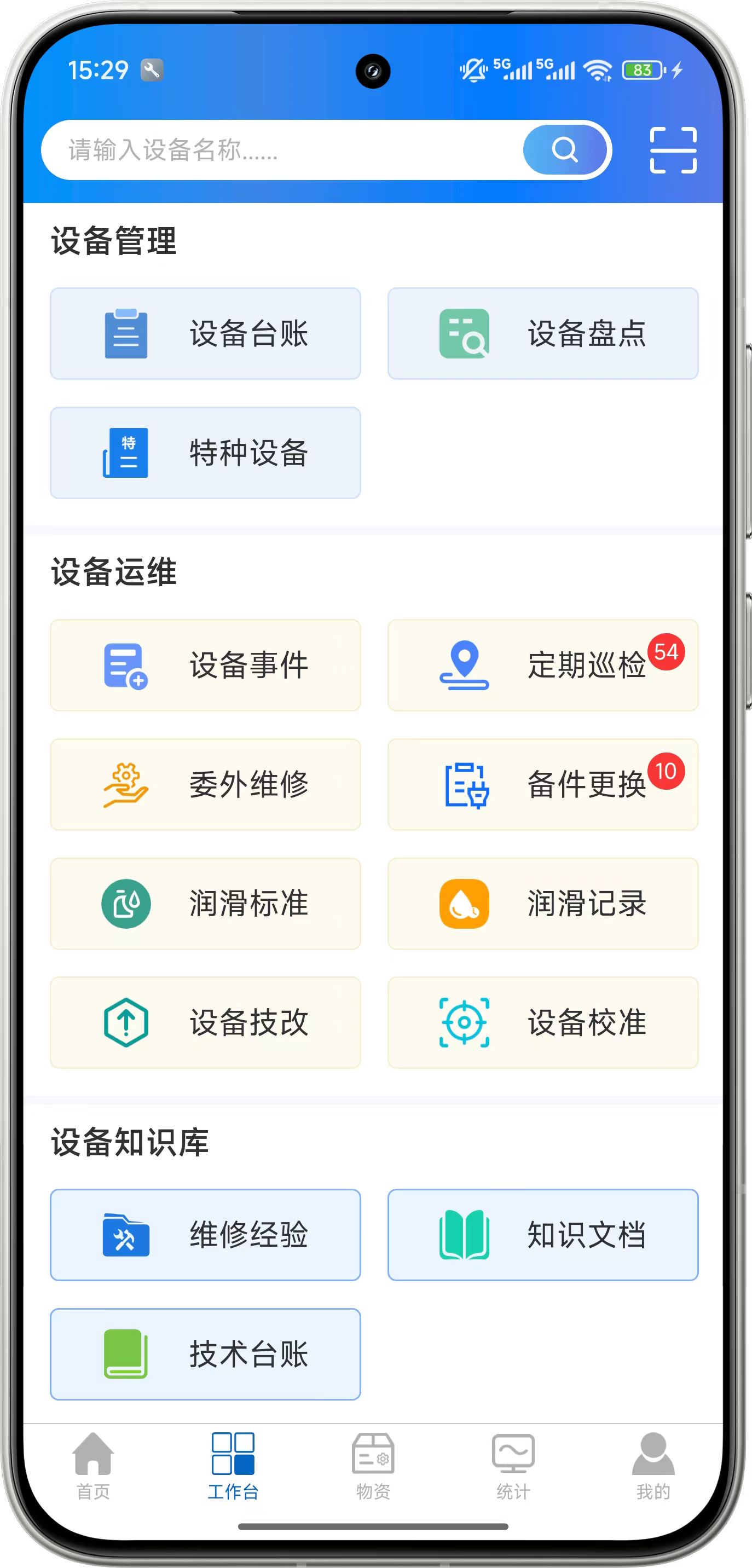
Task: Open 知识文档 knowledge documents
Action: 542,1235
